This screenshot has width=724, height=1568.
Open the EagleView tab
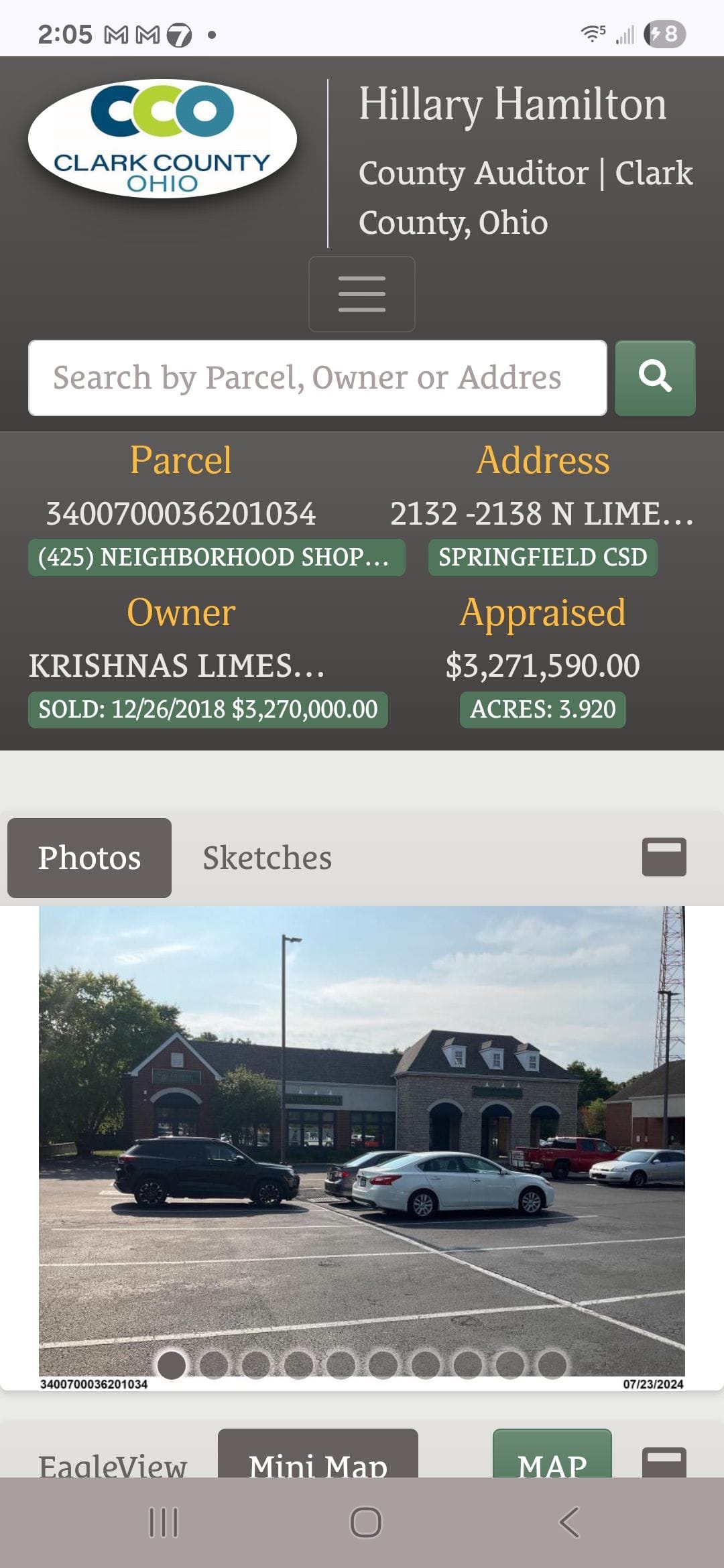112,1465
